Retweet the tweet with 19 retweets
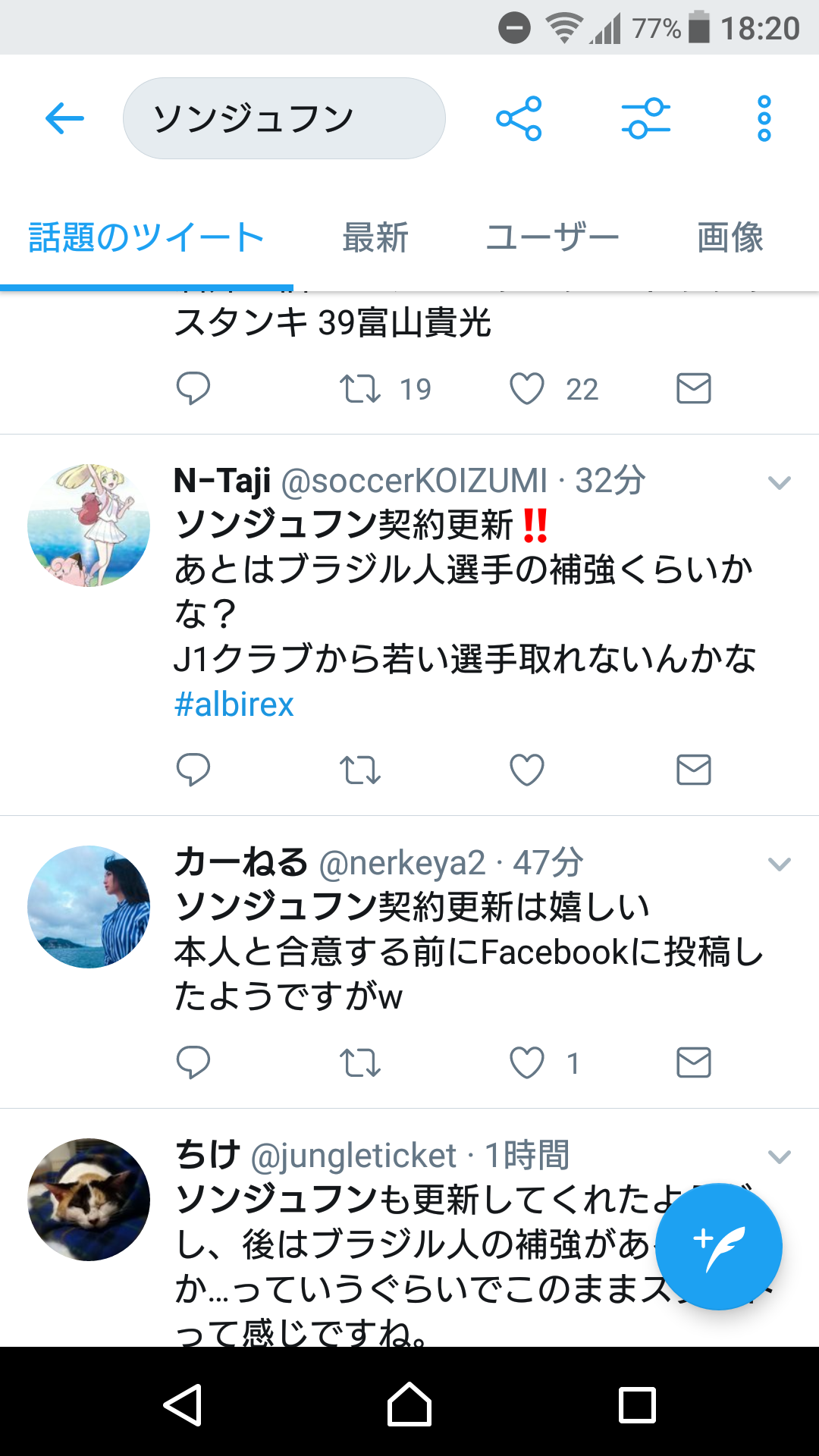This screenshot has height=1456, width=819. (x=360, y=388)
